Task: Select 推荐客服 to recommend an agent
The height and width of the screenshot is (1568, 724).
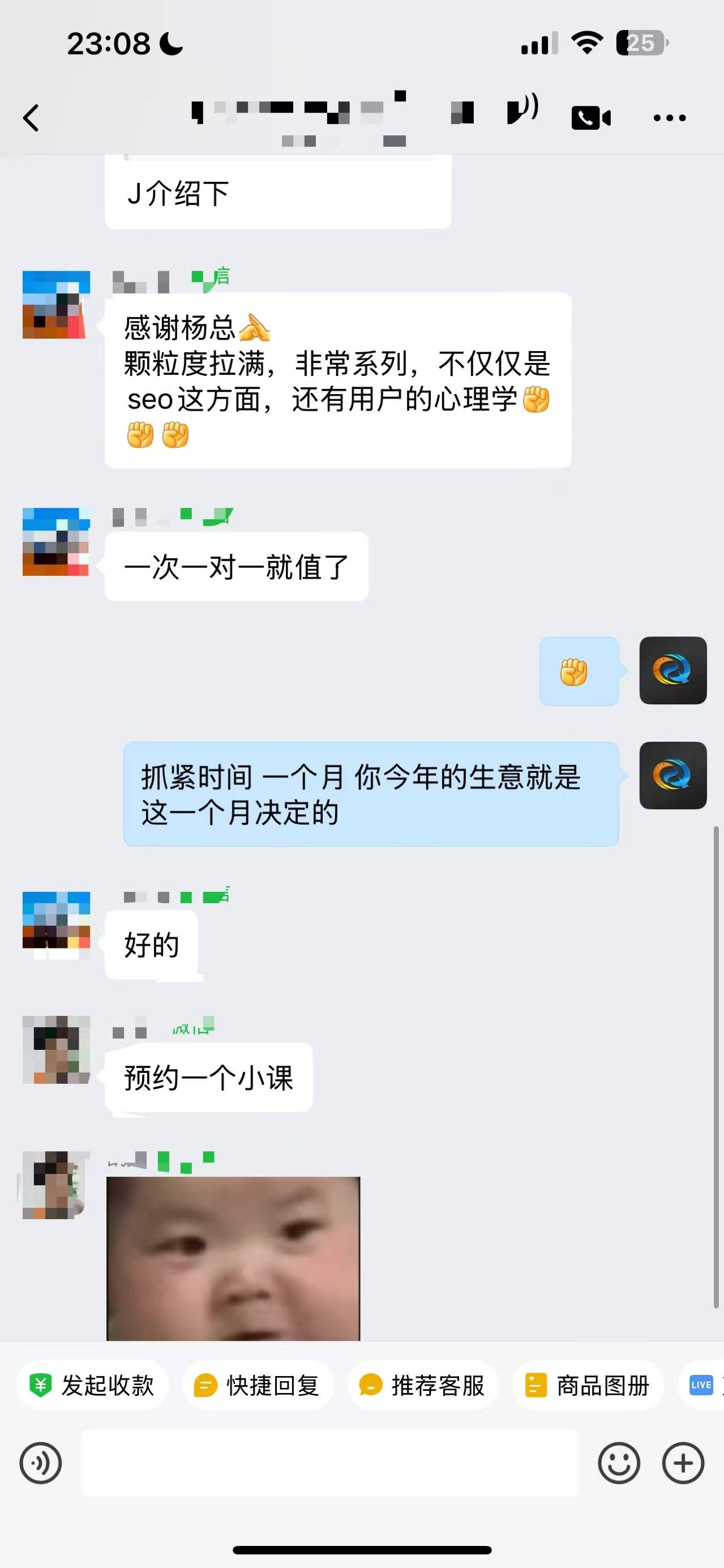Action: (423, 1386)
